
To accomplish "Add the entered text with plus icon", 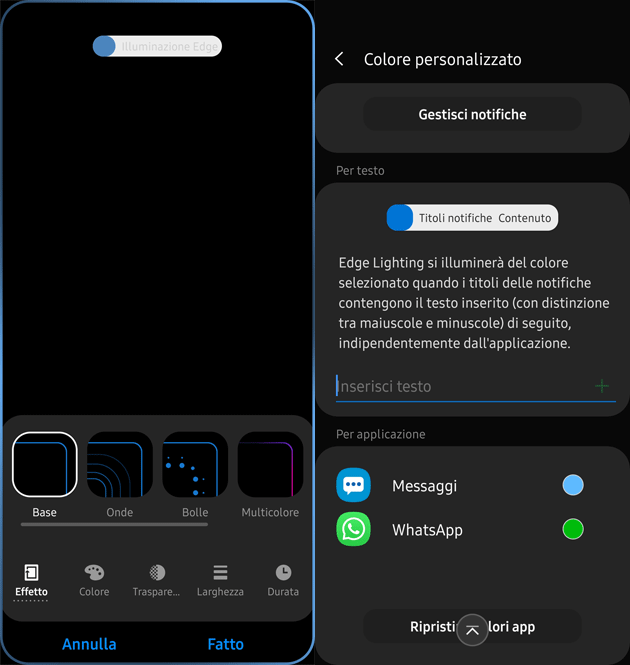I will tap(602, 386).
